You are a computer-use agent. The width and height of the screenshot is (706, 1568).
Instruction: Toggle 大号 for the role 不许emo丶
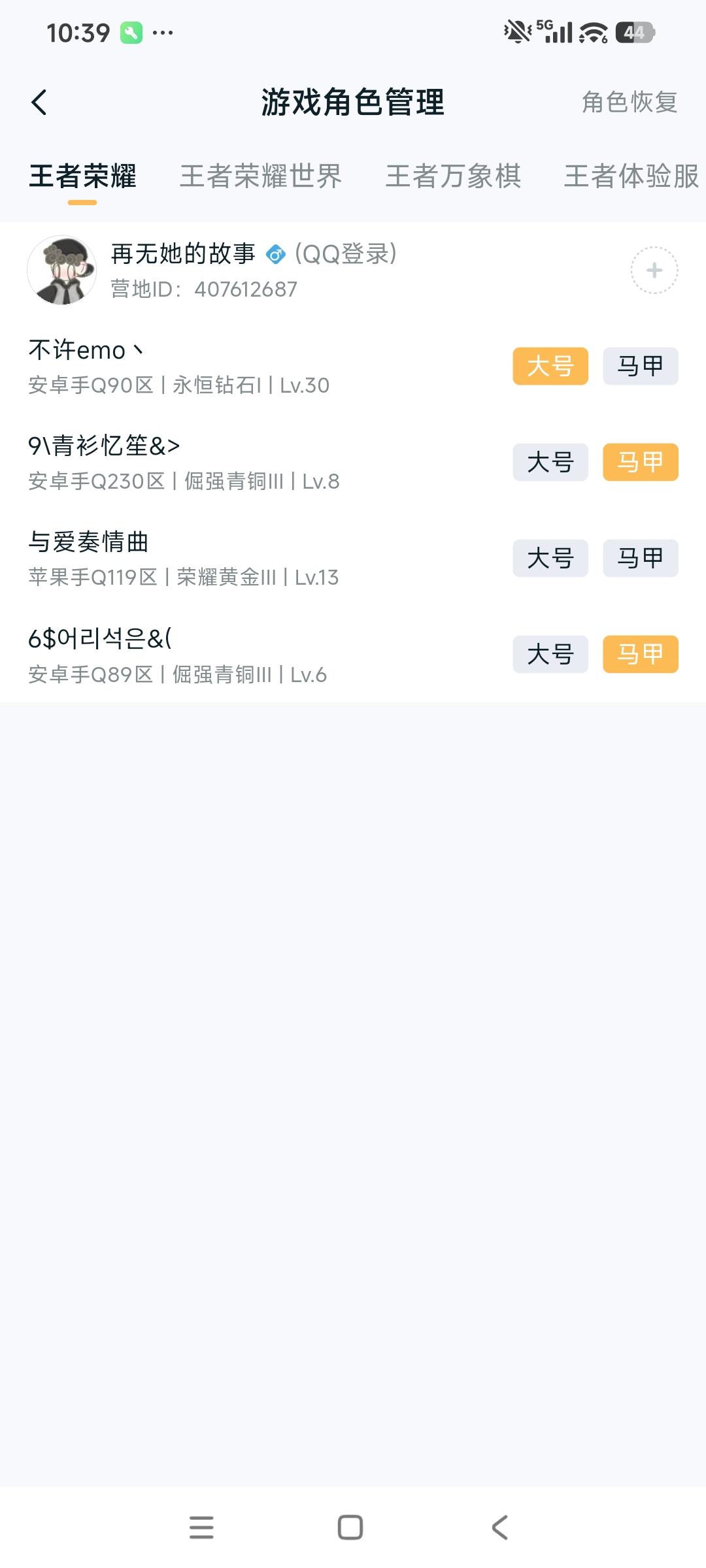tap(549, 367)
